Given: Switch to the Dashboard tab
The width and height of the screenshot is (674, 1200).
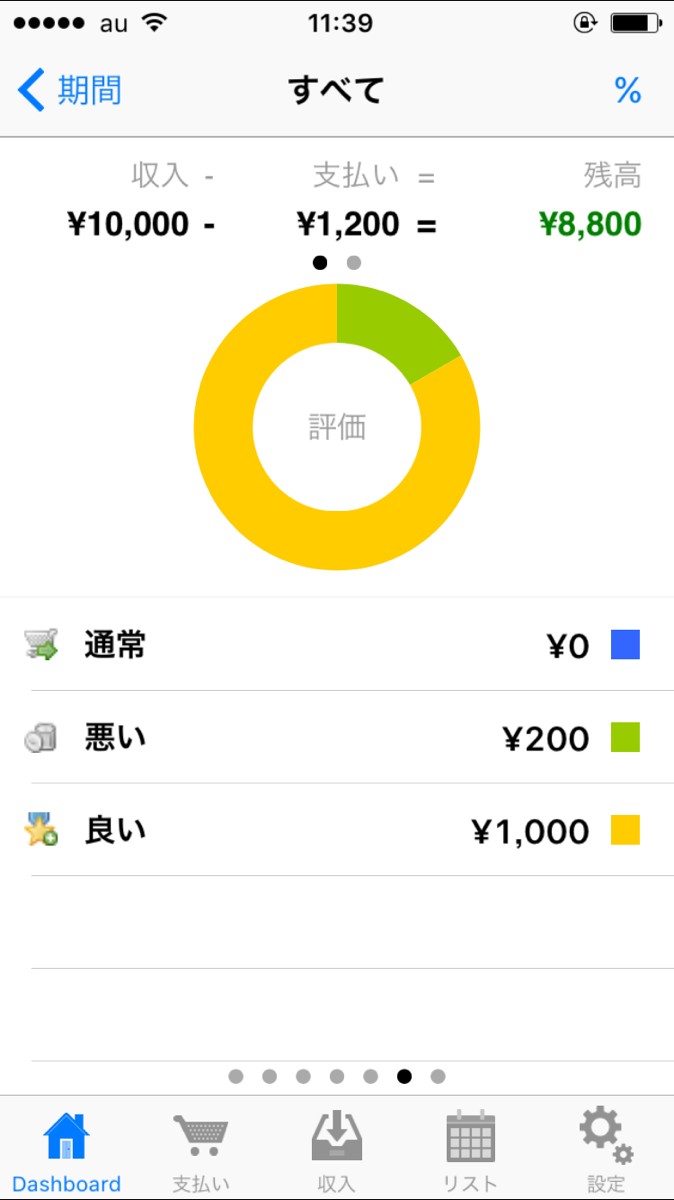Looking at the screenshot, I should (67, 1153).
